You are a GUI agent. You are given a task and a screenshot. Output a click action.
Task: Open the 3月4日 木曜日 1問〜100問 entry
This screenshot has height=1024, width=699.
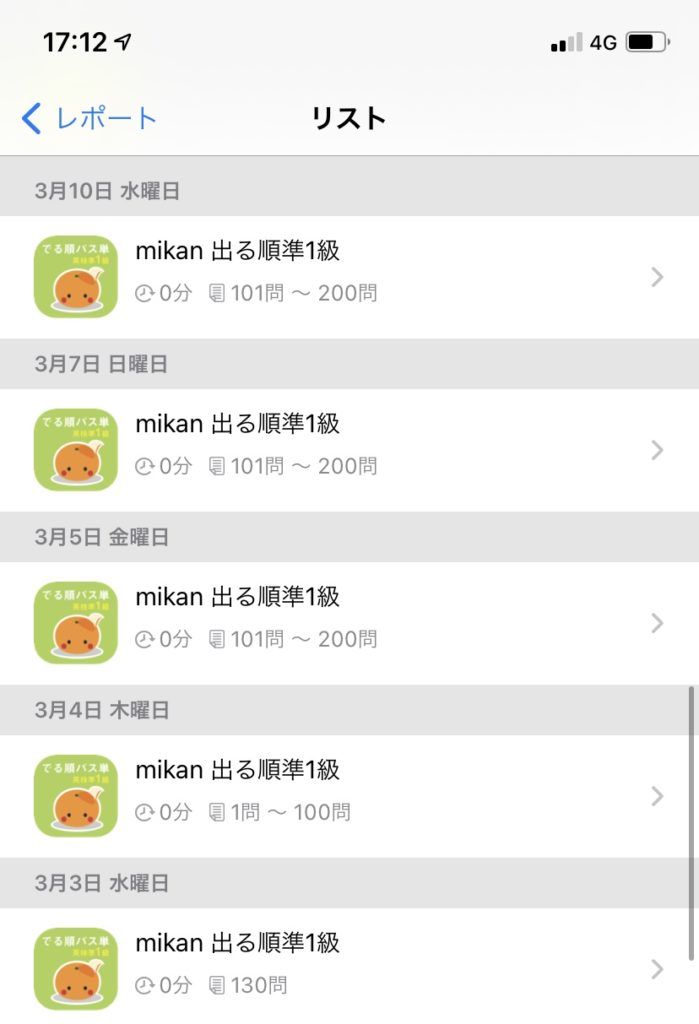click(349, 796)
